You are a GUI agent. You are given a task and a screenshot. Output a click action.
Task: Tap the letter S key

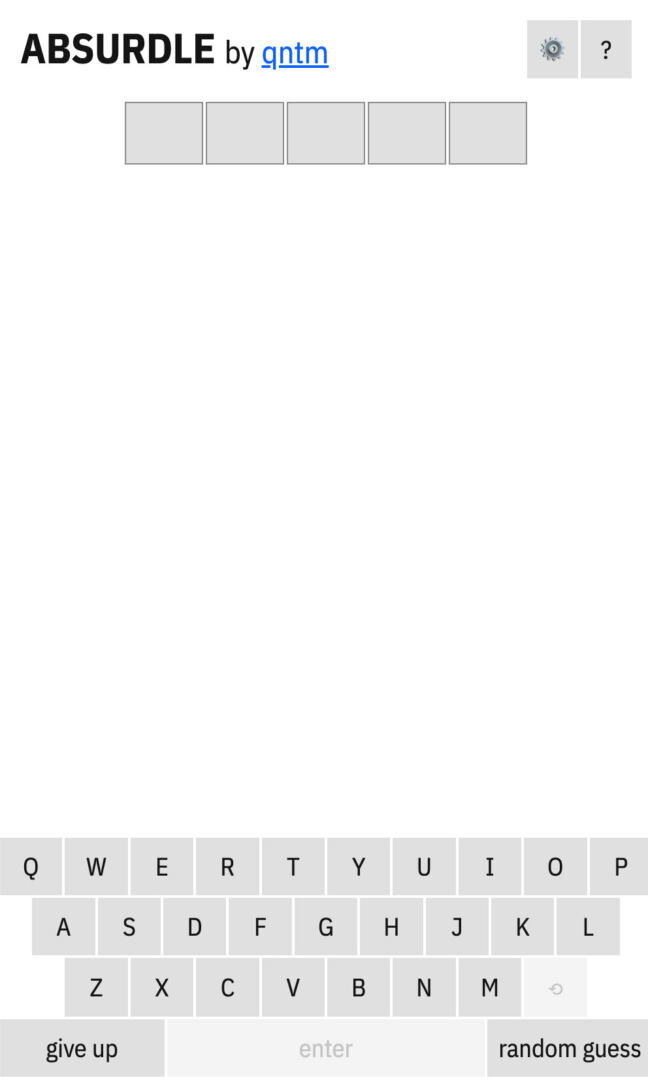(x=129, y=927)
